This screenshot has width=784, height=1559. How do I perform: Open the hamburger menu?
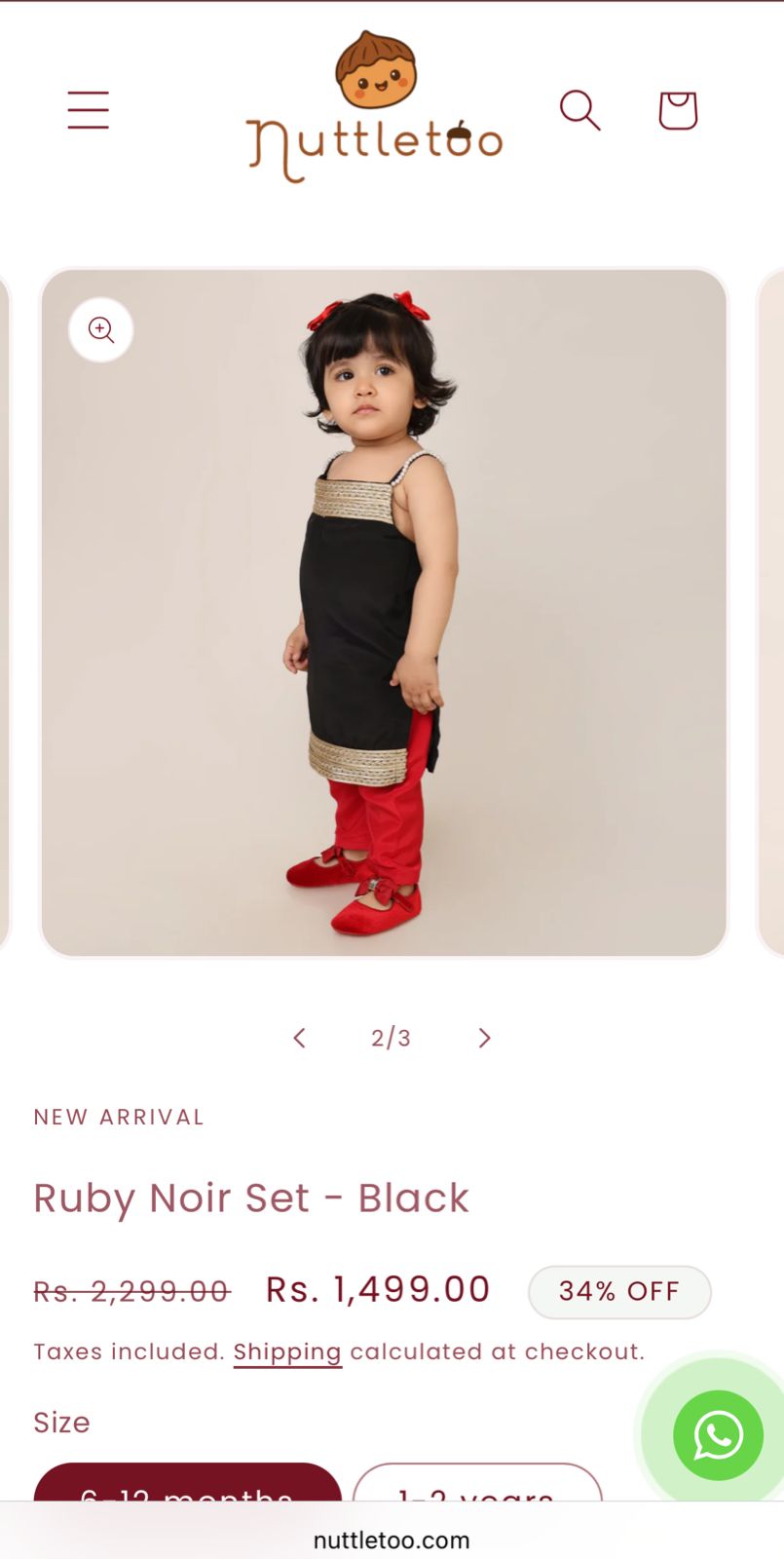point(88,109)
